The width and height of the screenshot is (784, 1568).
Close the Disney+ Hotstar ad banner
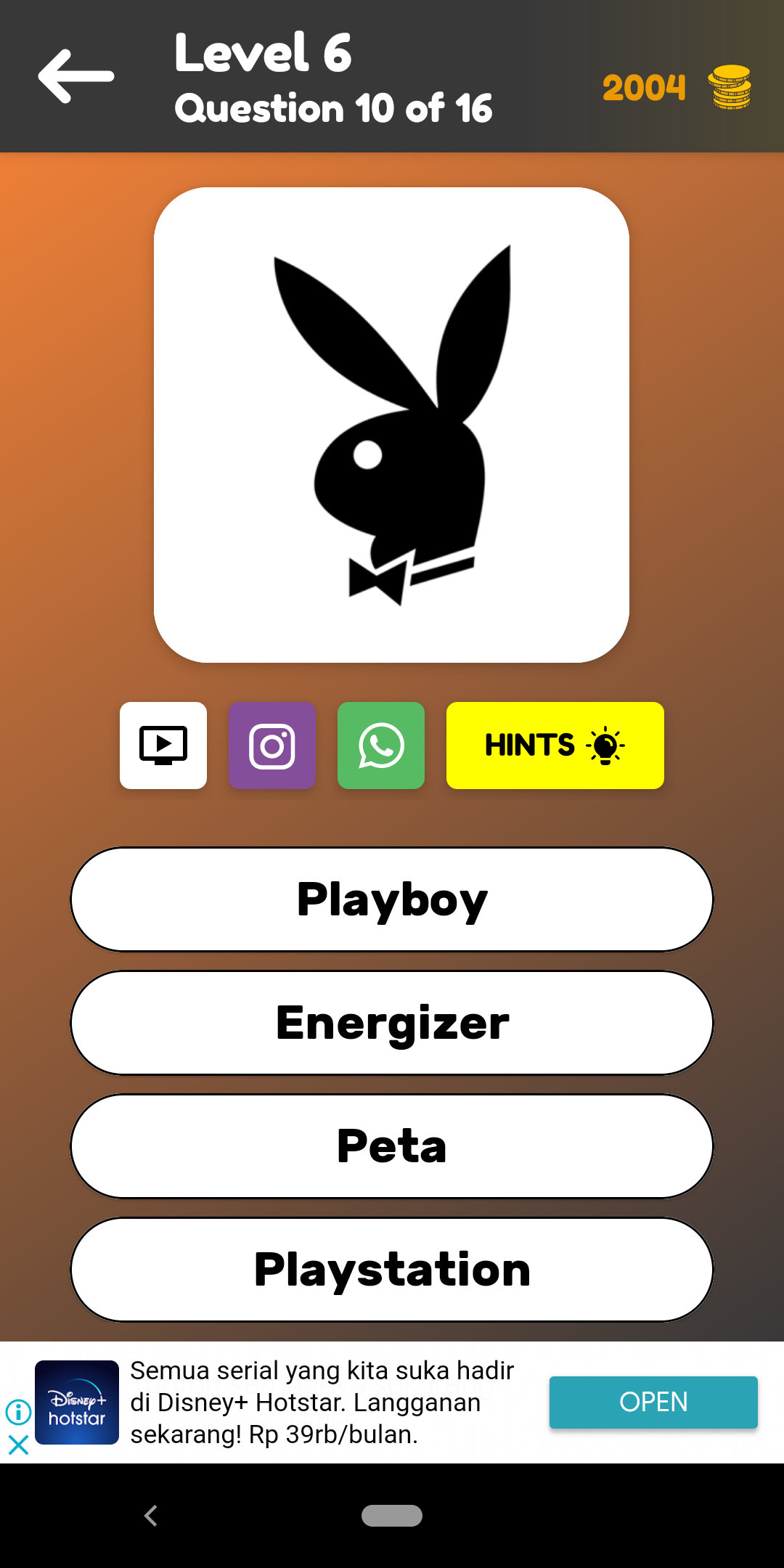tap(18, 1445)
